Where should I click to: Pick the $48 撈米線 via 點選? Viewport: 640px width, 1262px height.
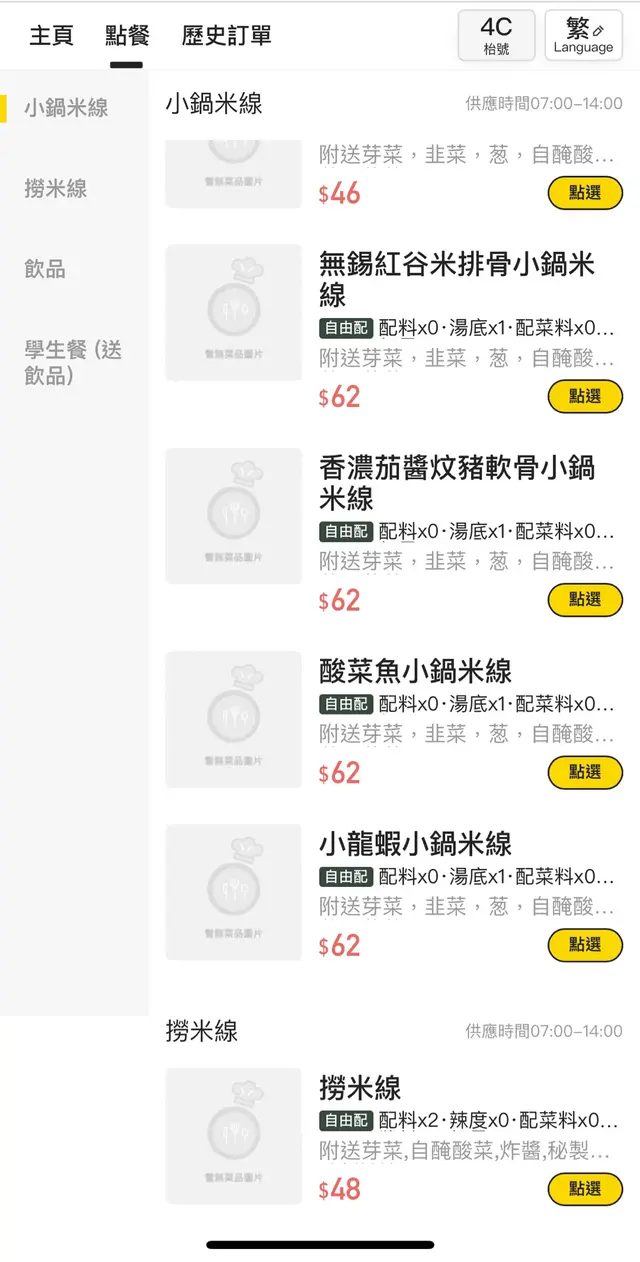(585, 1189)
